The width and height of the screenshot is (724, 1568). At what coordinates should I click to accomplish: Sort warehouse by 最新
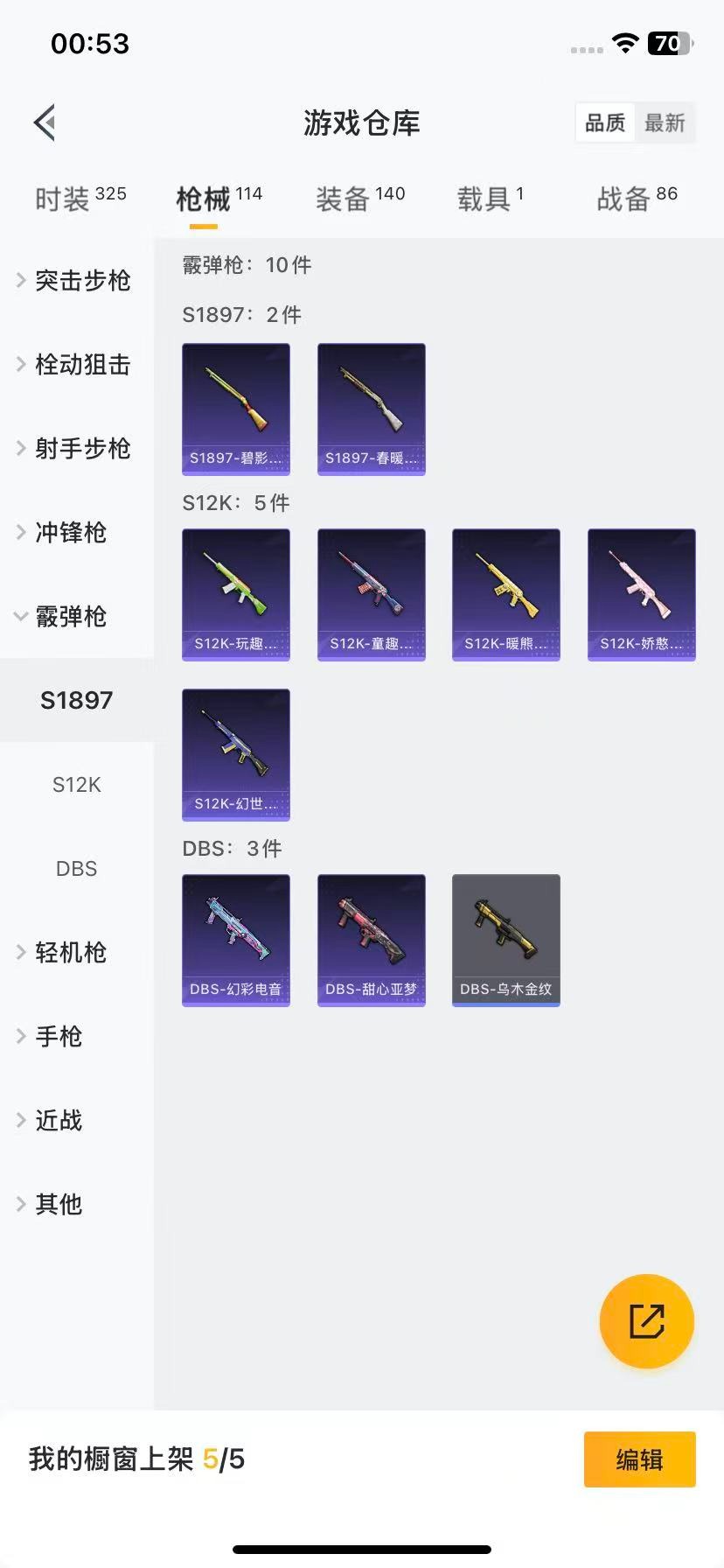[665, 122]
